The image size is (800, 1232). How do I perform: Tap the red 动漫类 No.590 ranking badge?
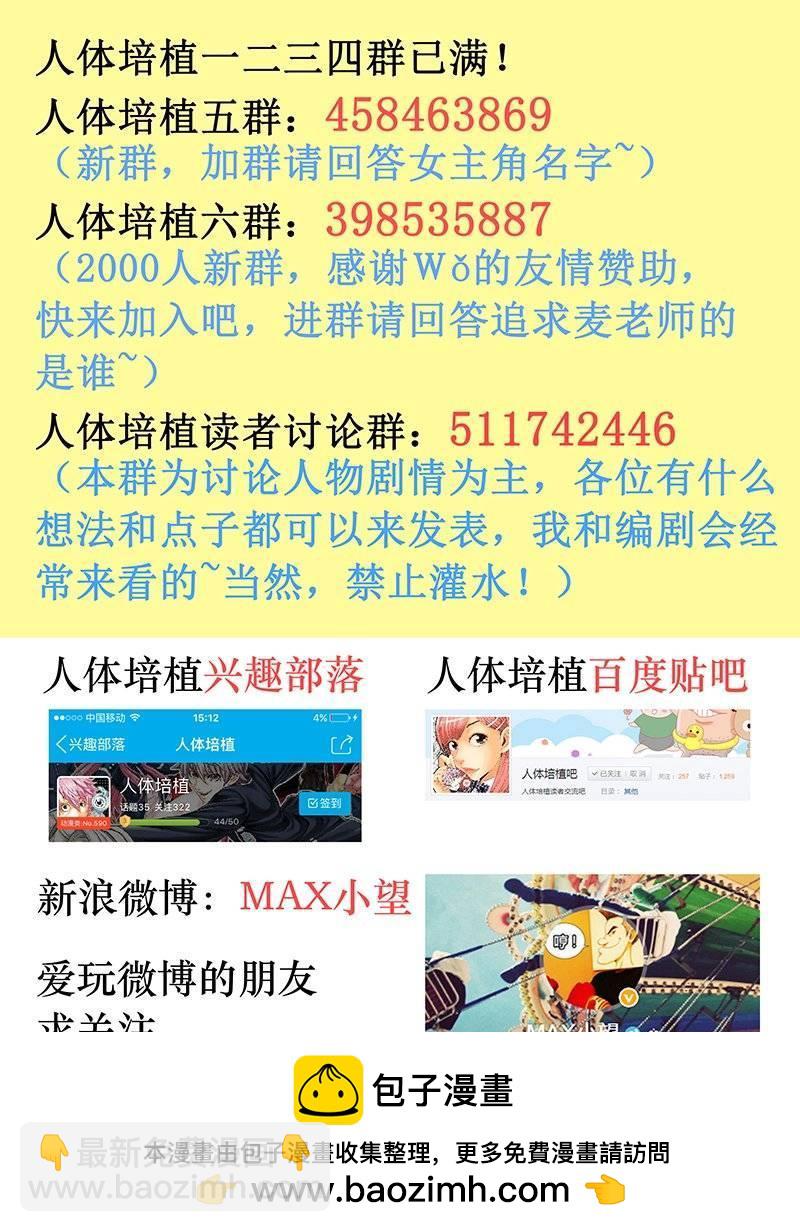[82, 824]
